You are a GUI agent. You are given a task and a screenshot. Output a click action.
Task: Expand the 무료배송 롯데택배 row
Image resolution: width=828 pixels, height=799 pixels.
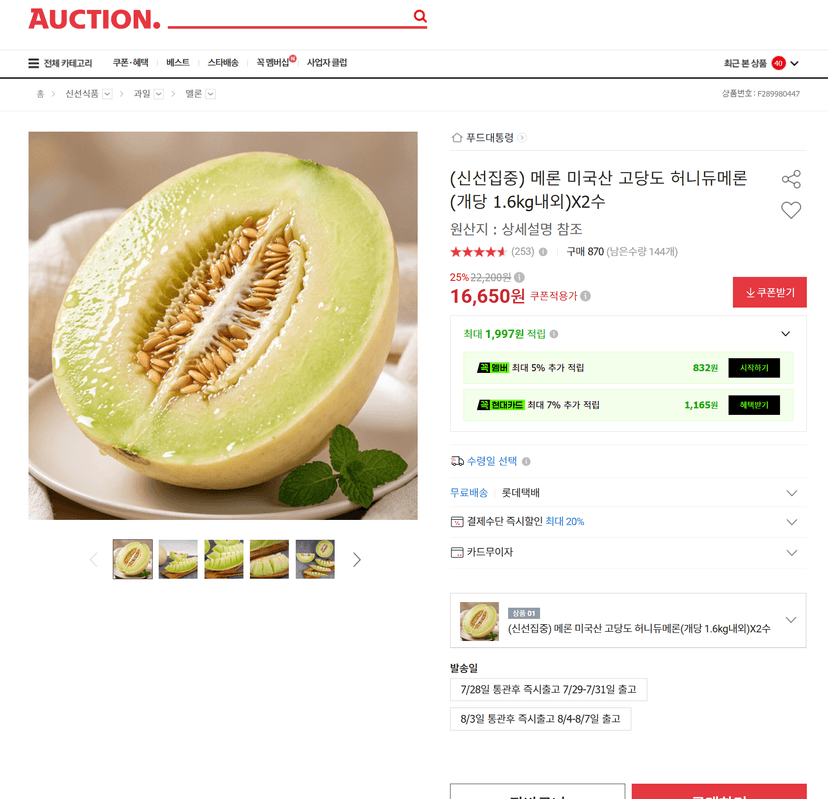click(x=628, y=493)
